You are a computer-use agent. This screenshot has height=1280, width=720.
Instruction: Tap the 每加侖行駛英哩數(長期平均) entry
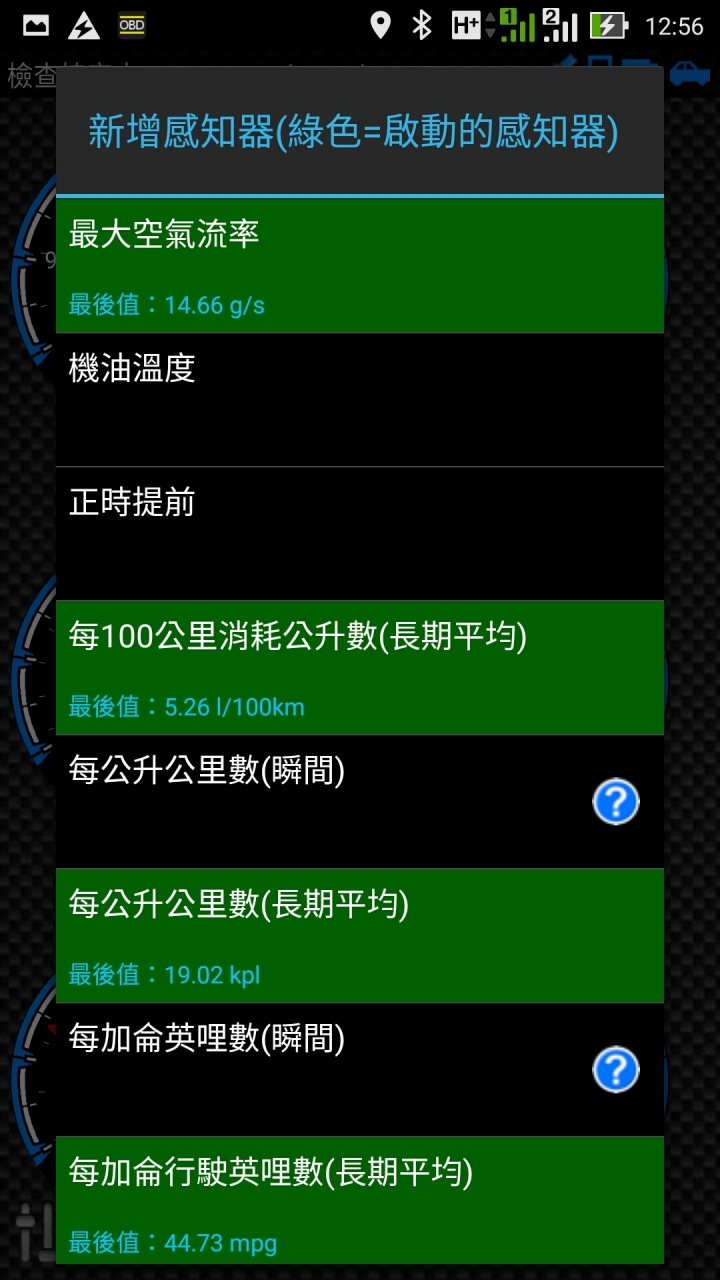coord(360,1200)
